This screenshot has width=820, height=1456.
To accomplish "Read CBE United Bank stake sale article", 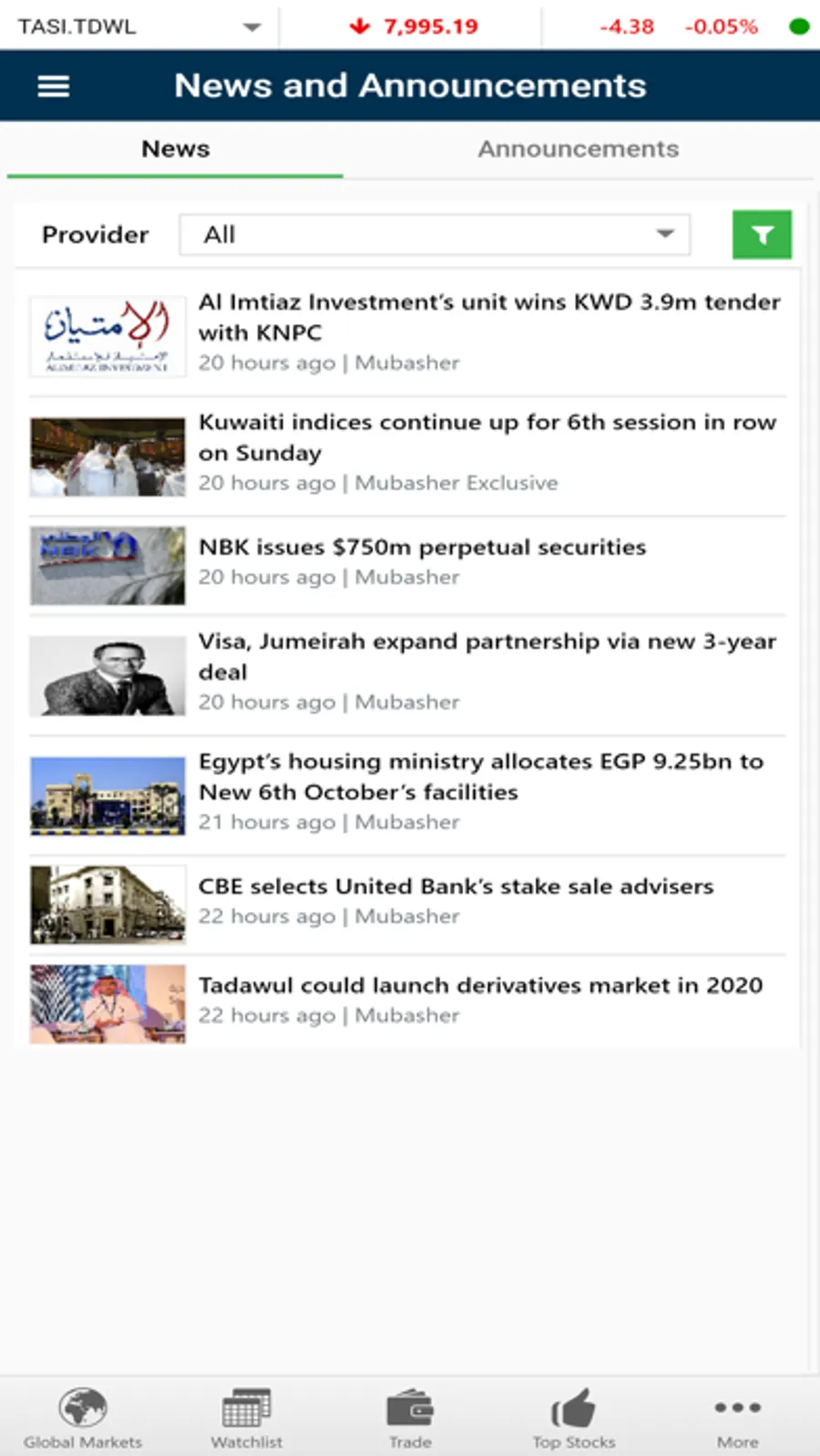I will (x=456, y=887).
